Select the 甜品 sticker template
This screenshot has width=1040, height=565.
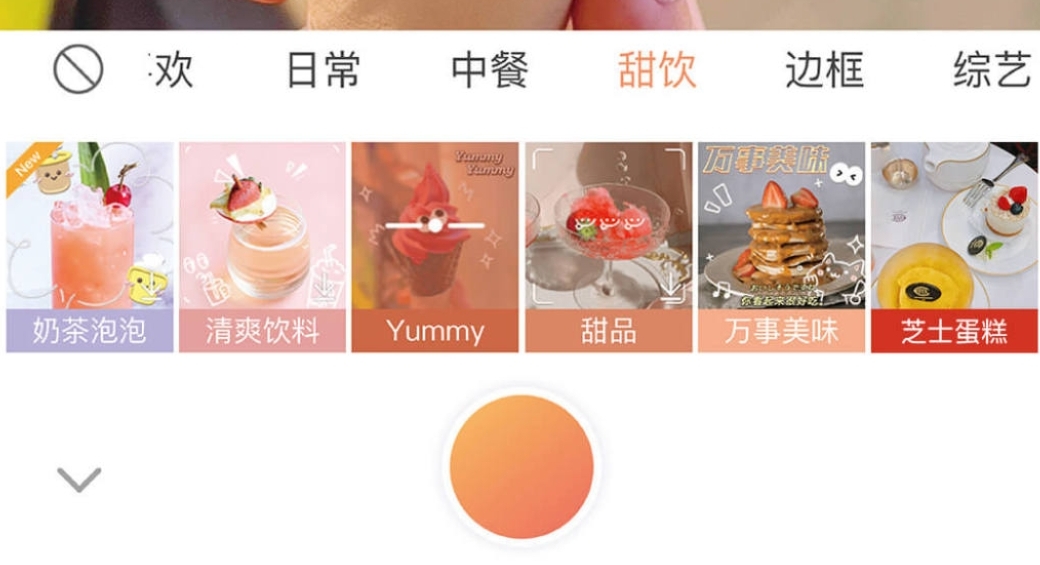point(608,247)
